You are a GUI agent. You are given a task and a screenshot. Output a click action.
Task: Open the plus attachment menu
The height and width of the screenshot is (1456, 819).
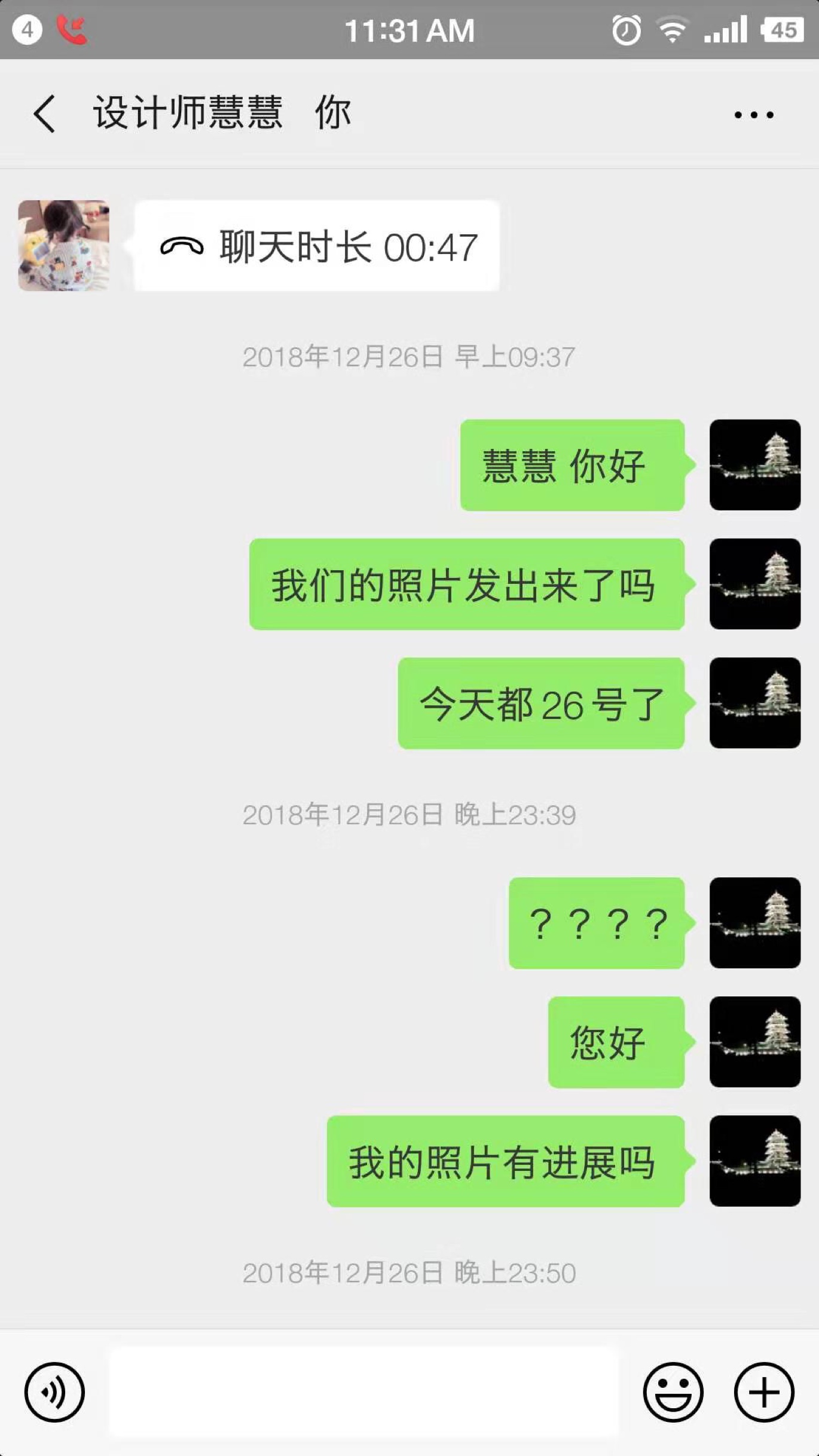click(x=764, y=1392)
